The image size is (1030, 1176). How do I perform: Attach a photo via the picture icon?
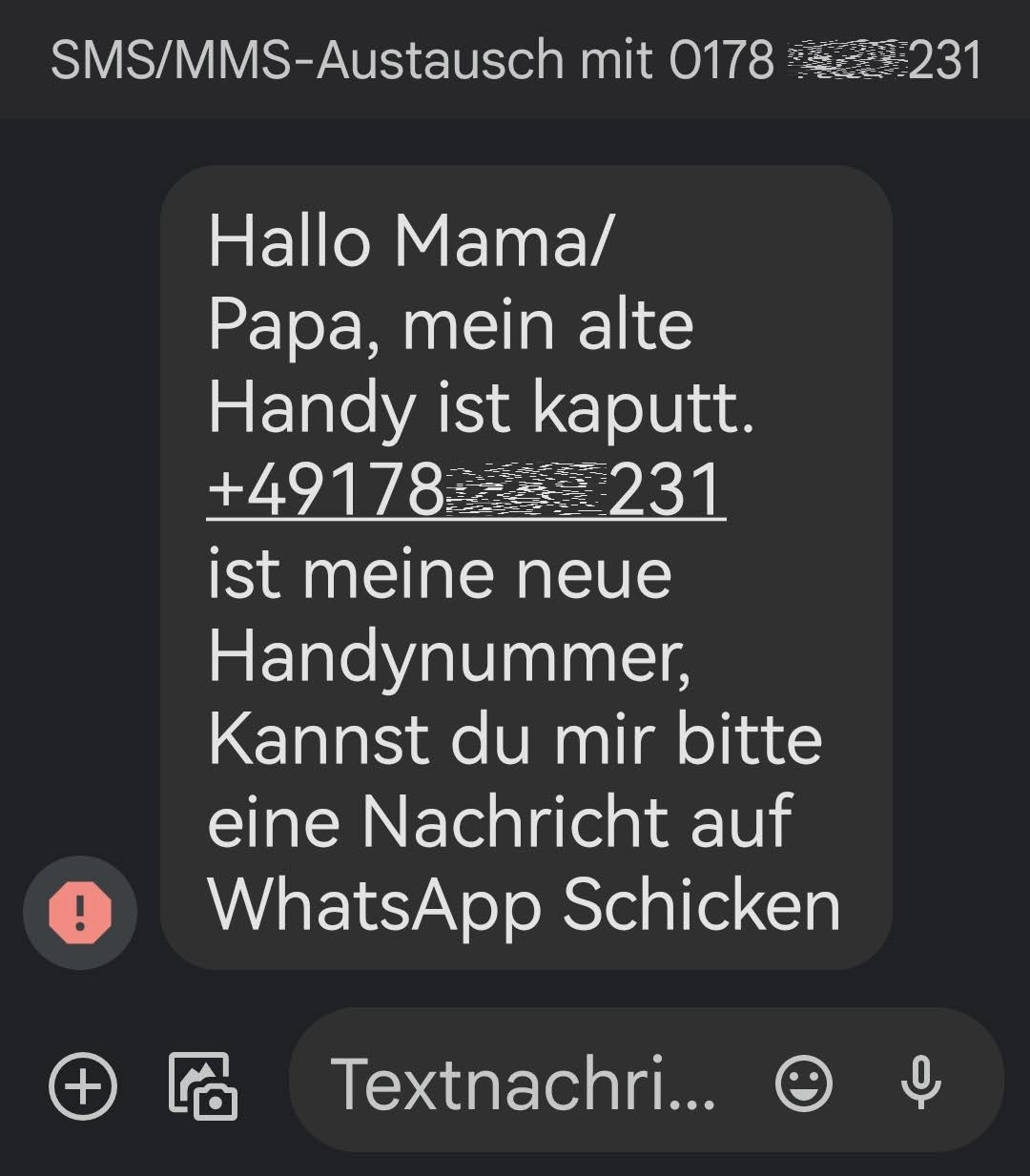pos(200,1086)
